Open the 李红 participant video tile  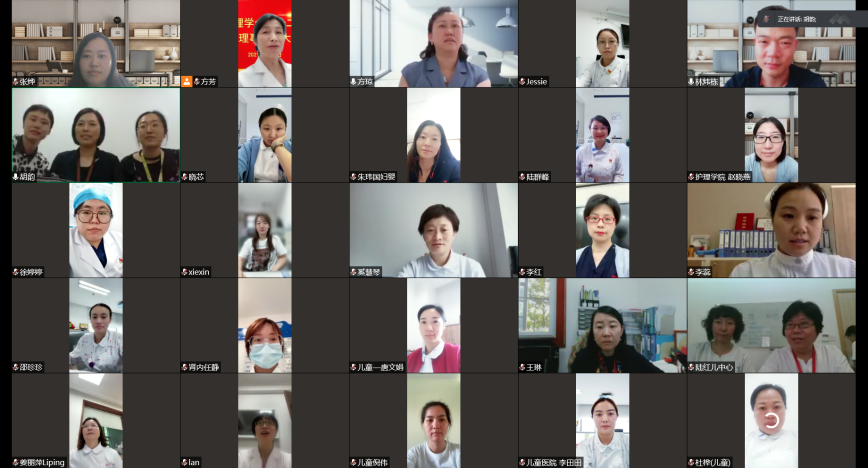point(602,230)
